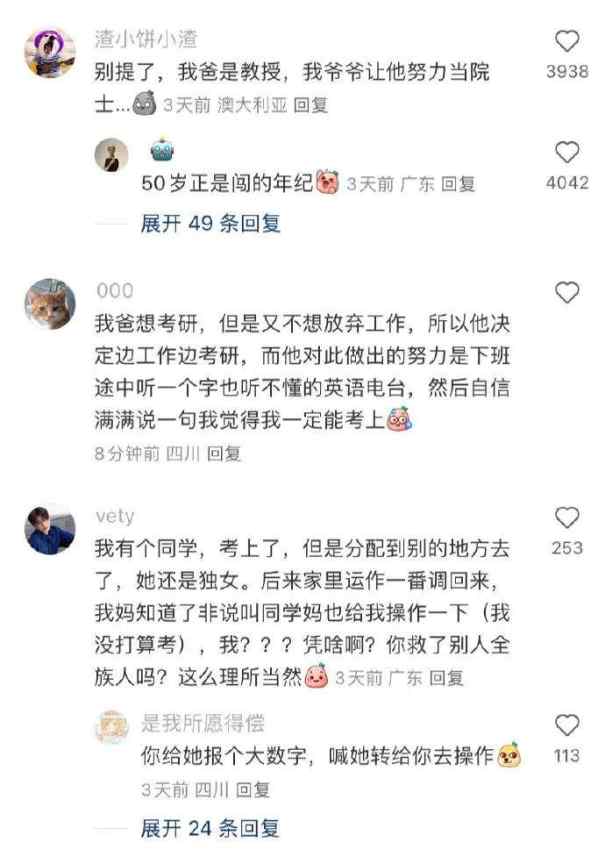Expand 49 replies under 渣小饼小渣's comment
Screen dimensions: 605x864
pyautogui.click(x=211, y=224)
